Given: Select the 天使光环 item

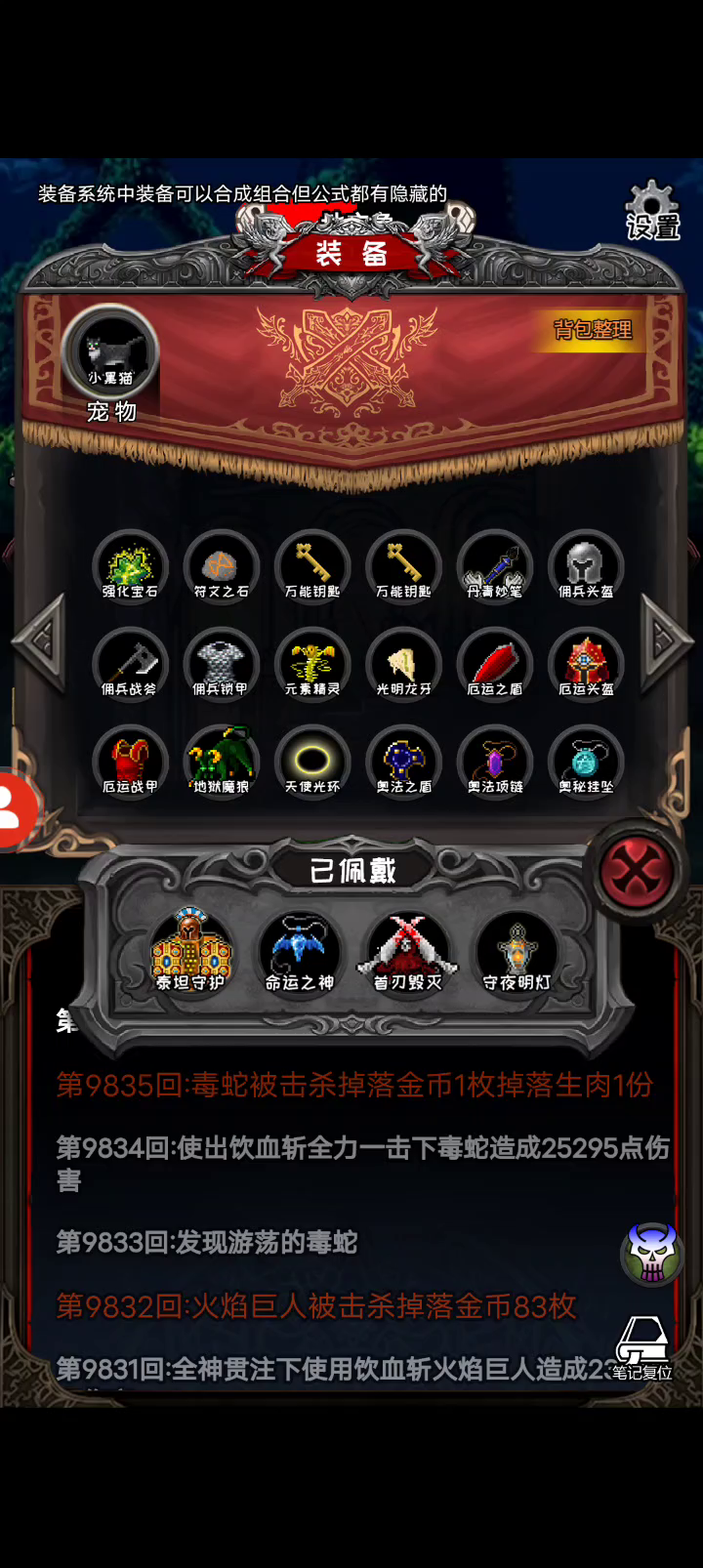Looking at the screenshot, I should pos(312,763).
